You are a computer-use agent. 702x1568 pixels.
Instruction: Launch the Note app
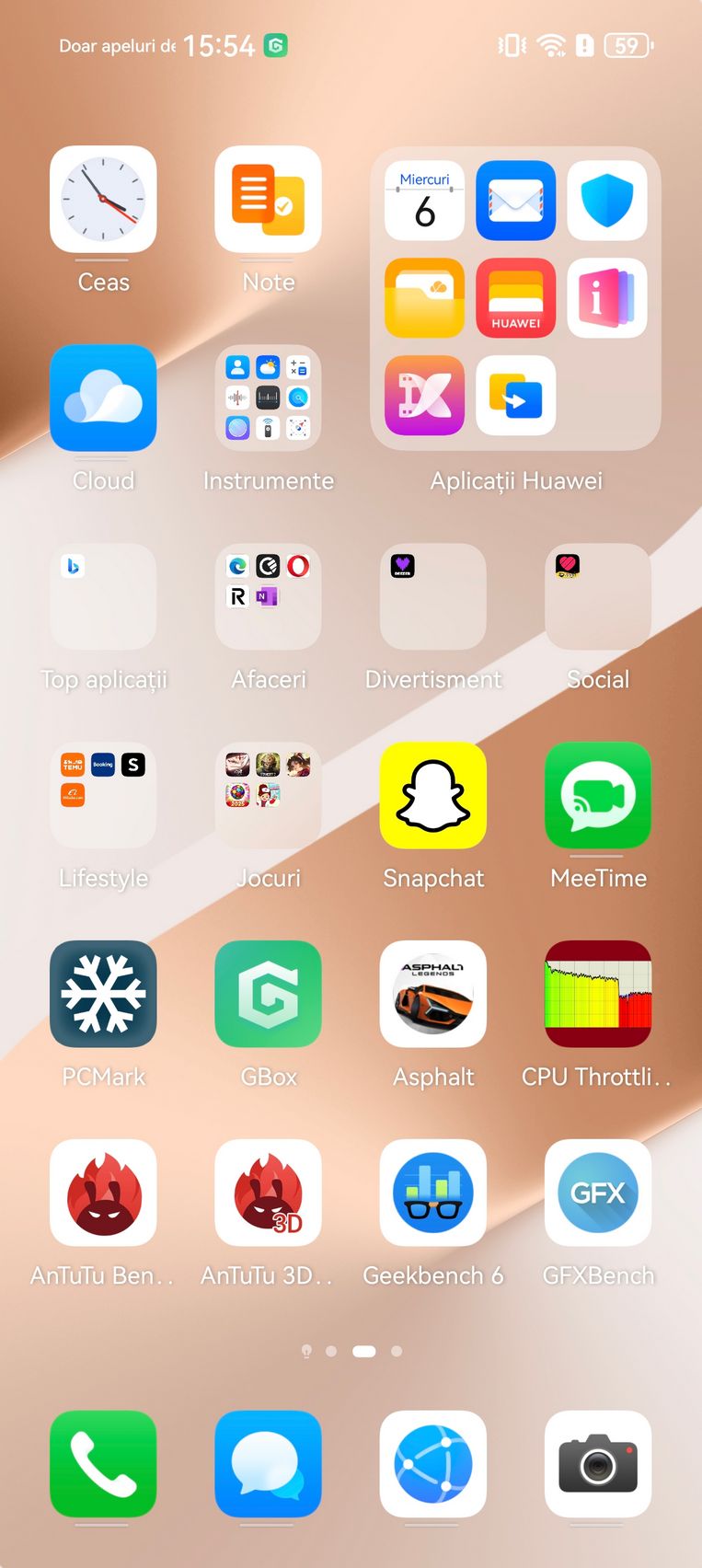tap(268, 199)
